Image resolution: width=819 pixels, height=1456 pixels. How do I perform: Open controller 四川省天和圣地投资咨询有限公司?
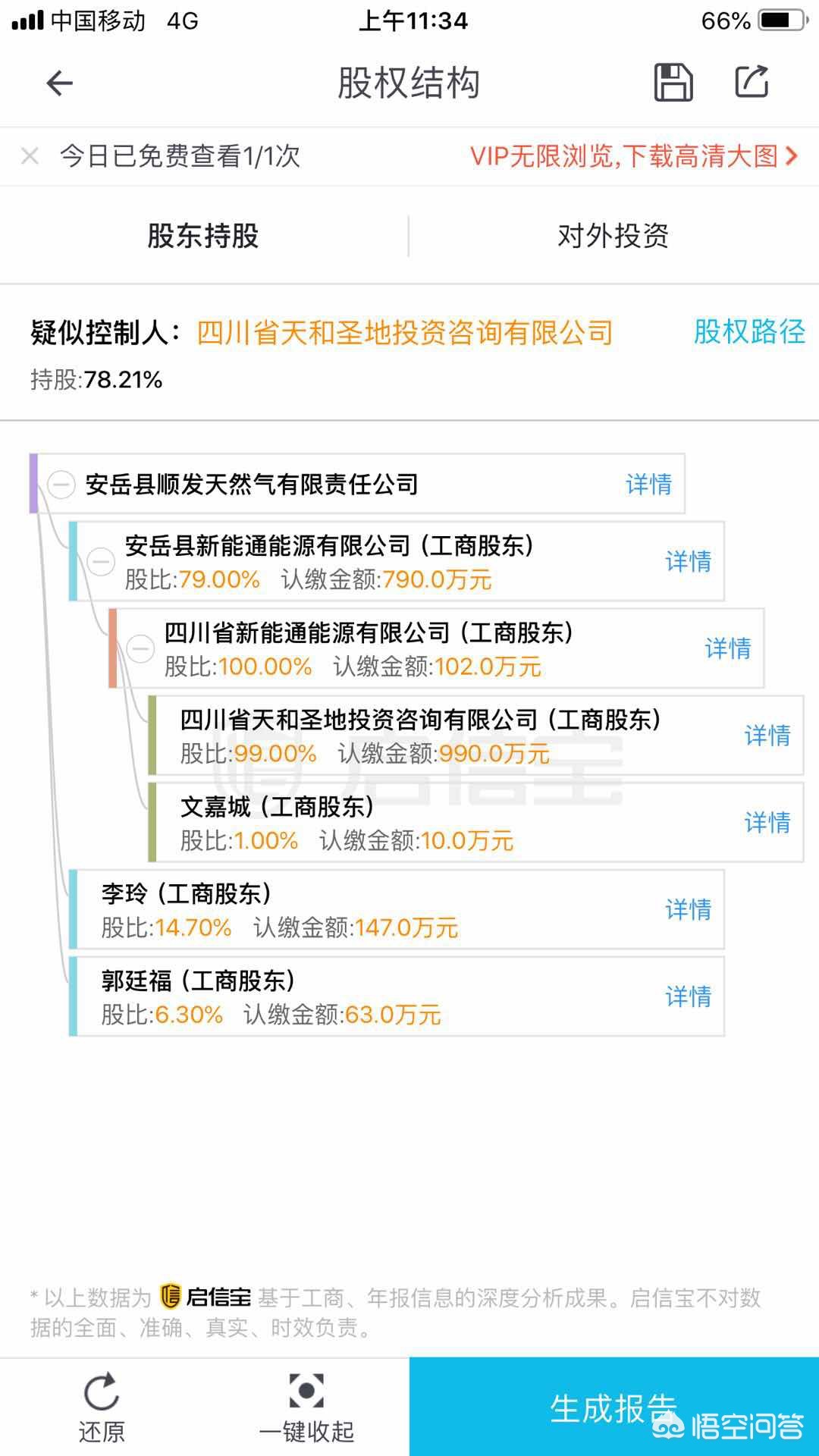[x=405, y=332]
